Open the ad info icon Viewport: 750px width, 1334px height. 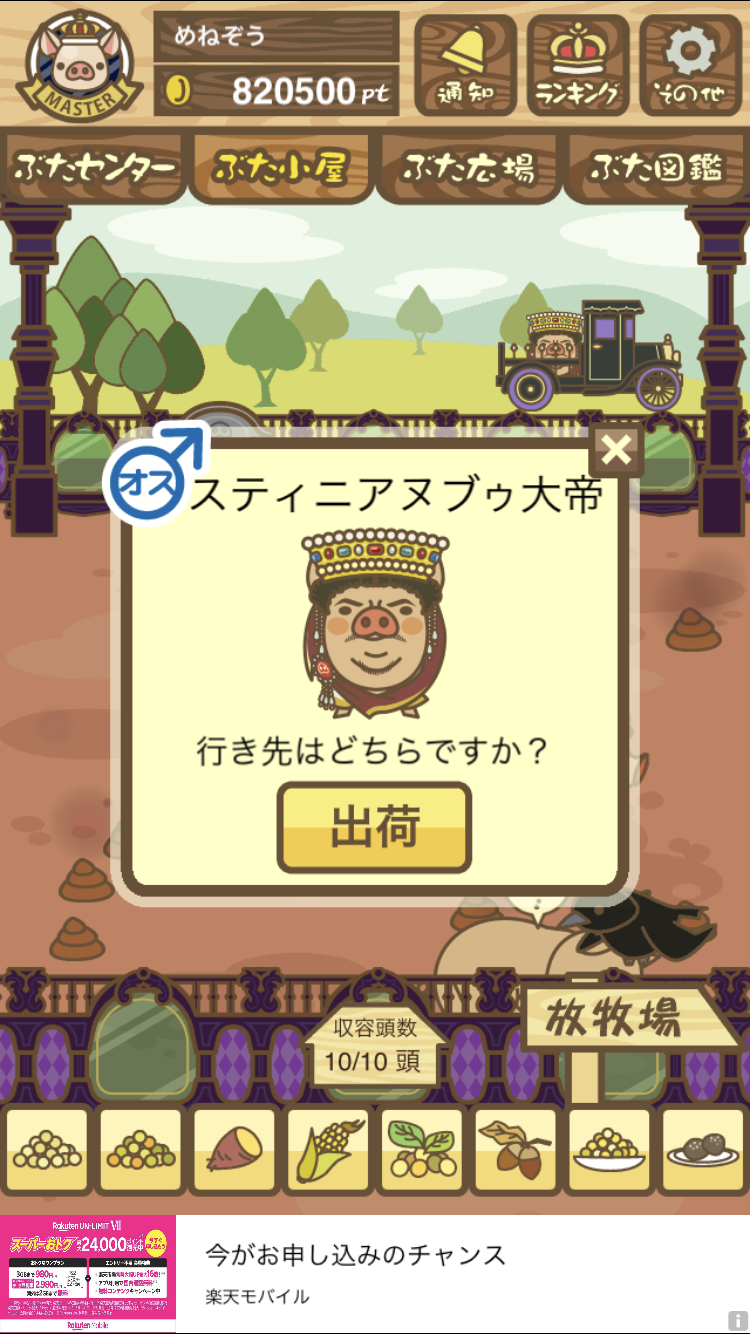pyautogui.click(x=737, y=1321)
